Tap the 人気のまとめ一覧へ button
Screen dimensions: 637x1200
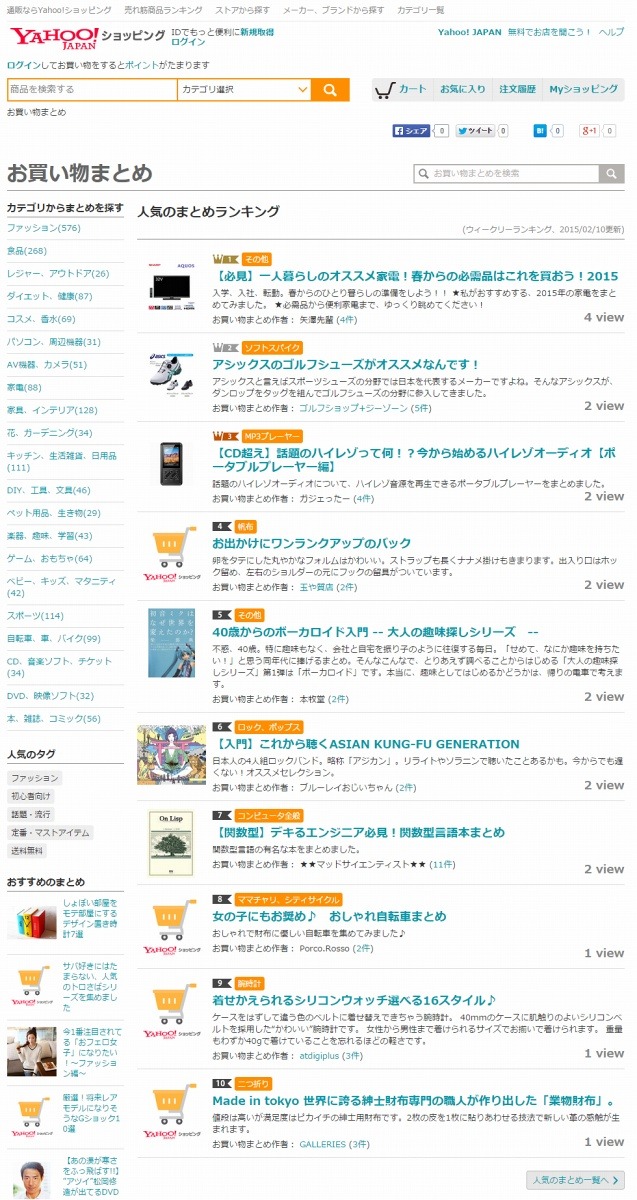(x=575, y=1180)
